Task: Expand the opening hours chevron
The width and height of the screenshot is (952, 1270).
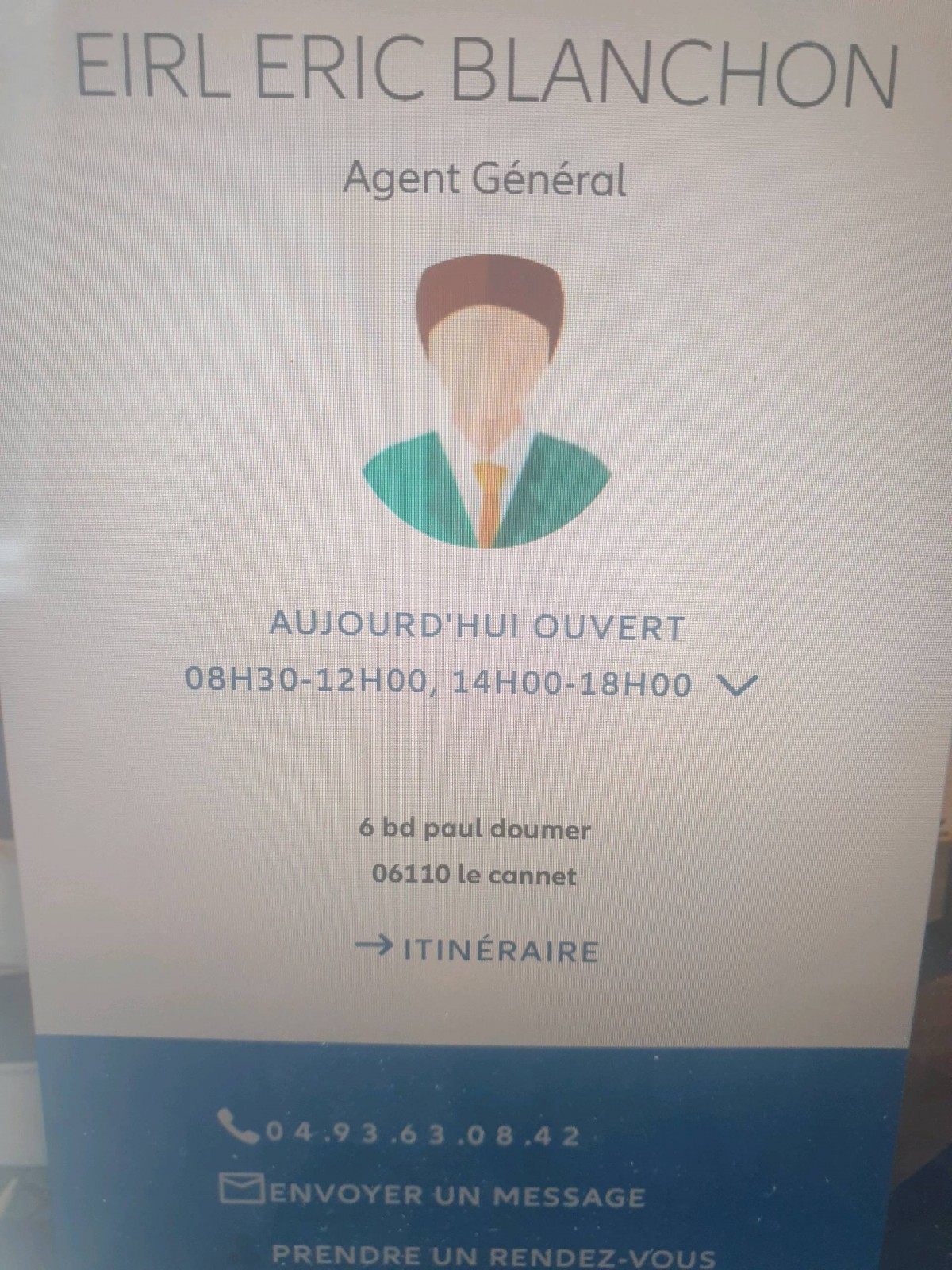Action: pyautogui.click(x=737, y=684)
